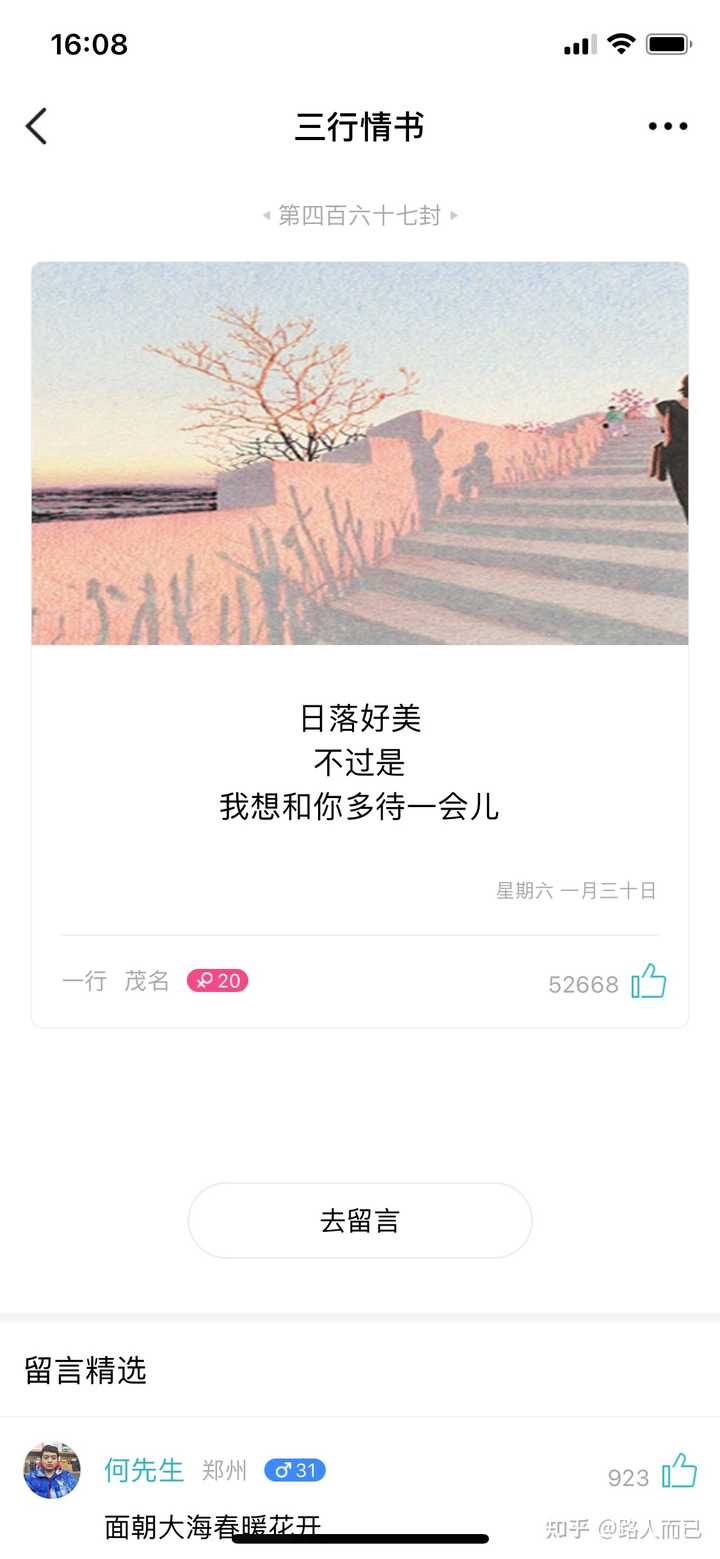This screenshot has height=1559, width=720.
Task: Like 何先生's comment
Action: pos(679,1471)
